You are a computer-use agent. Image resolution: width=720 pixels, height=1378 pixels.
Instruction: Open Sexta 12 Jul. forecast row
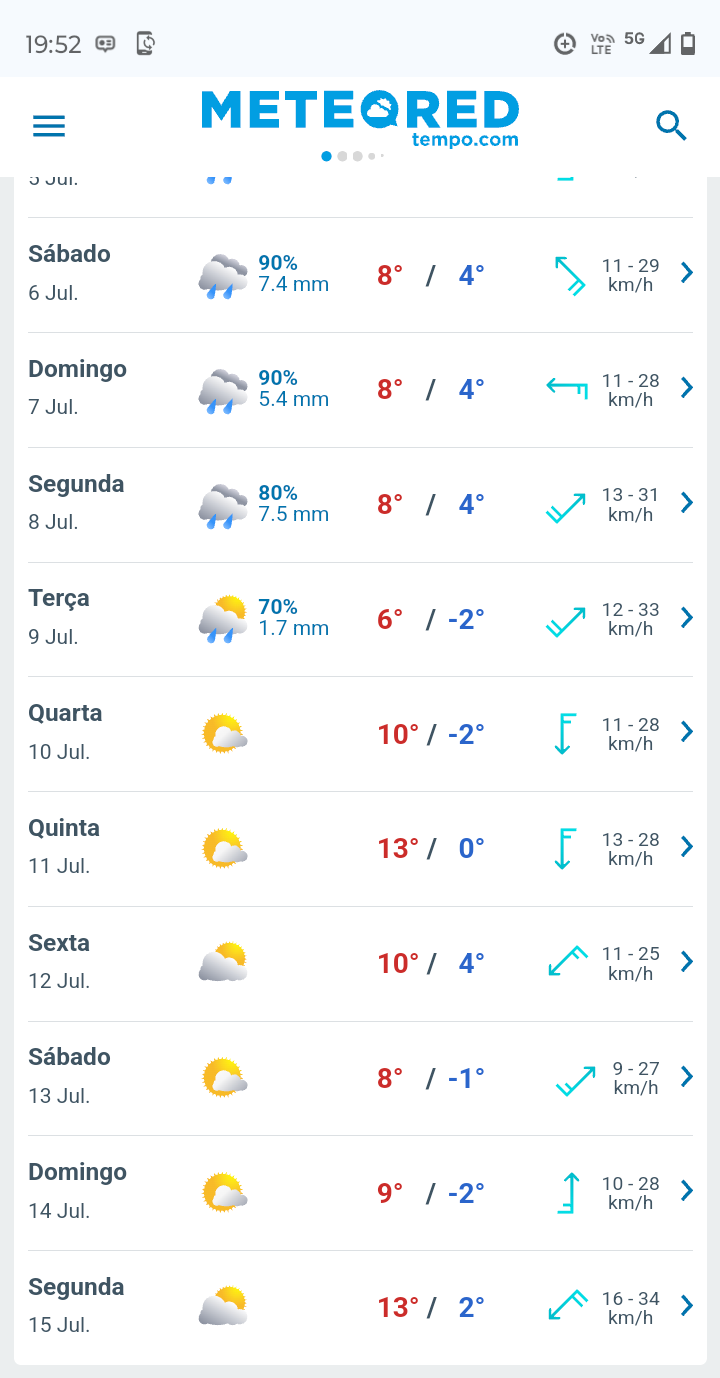pyautogui.click(x=360, y=964)
